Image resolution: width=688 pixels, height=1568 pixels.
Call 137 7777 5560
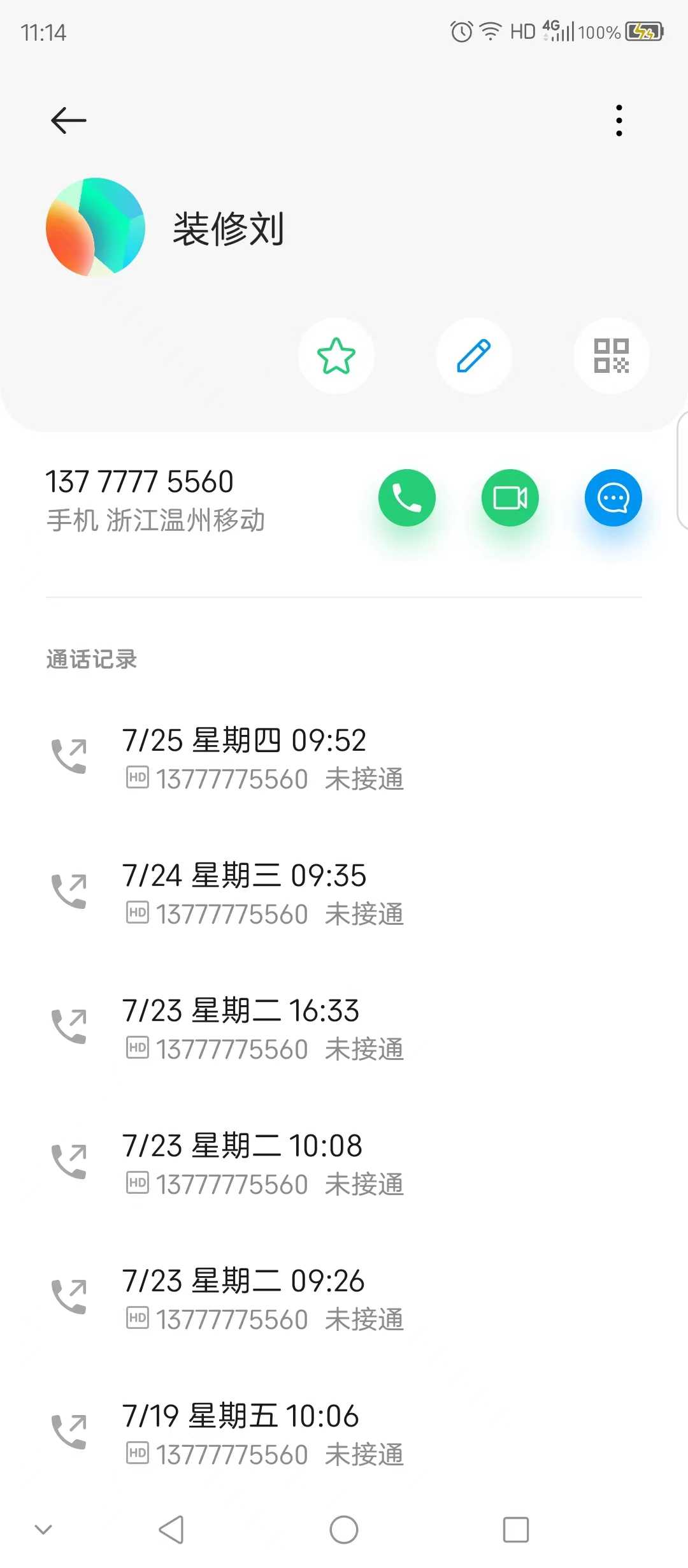pos(407,498)
